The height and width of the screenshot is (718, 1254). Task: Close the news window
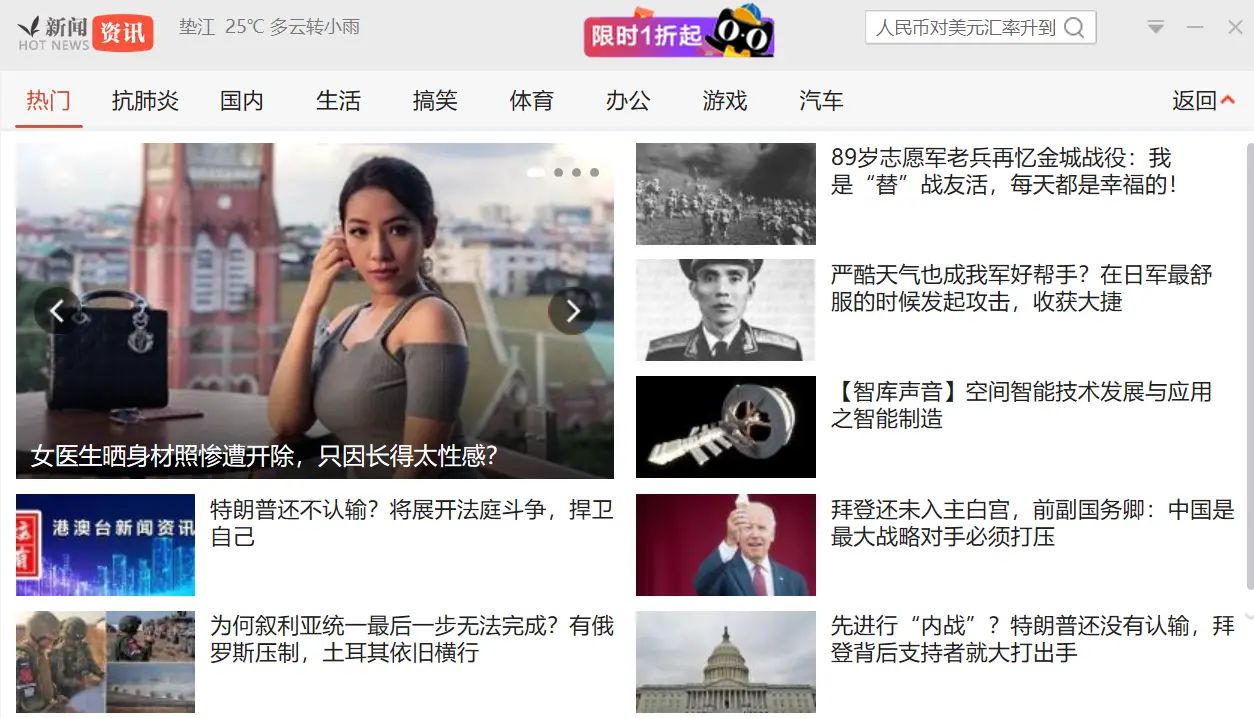coord(1234,27)
